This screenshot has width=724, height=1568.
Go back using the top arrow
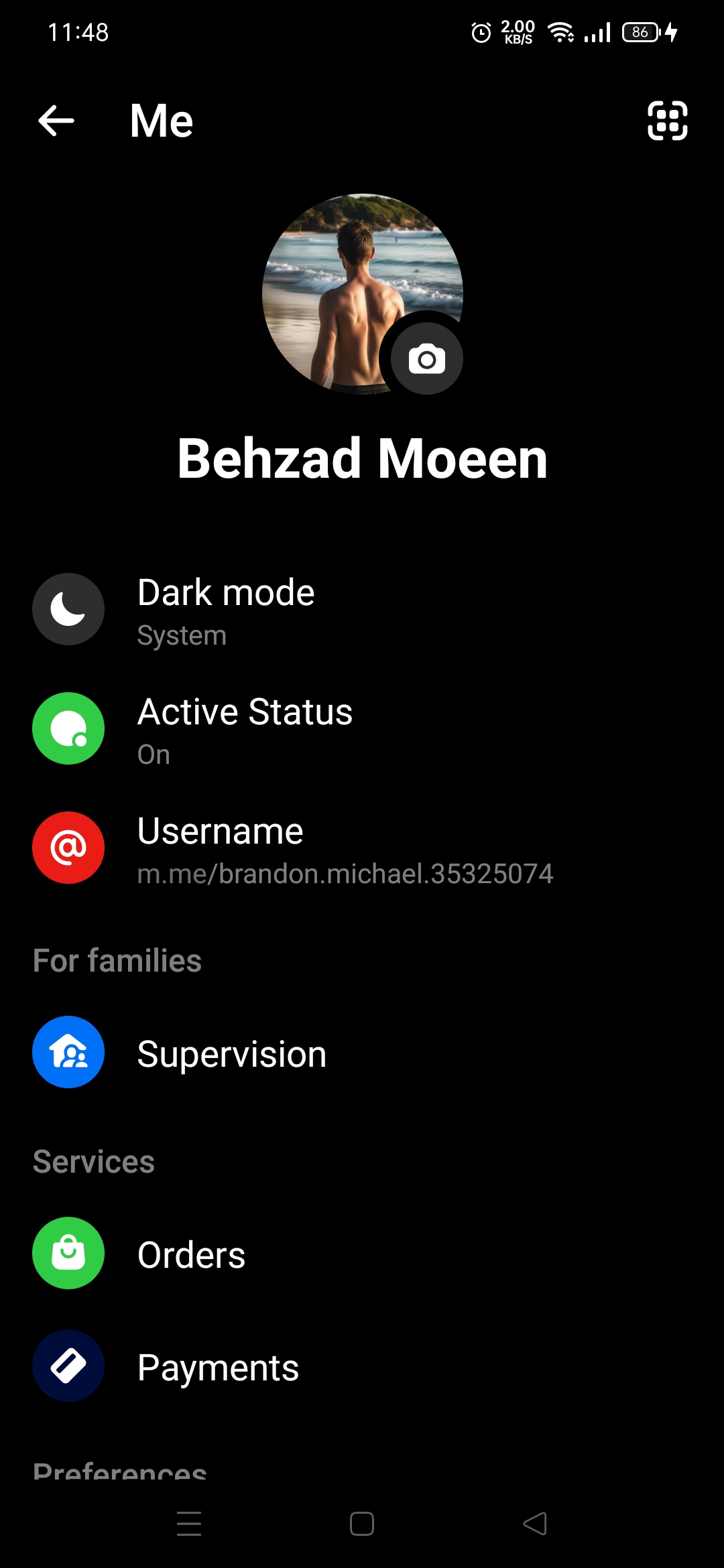click(x=56, y=121)
